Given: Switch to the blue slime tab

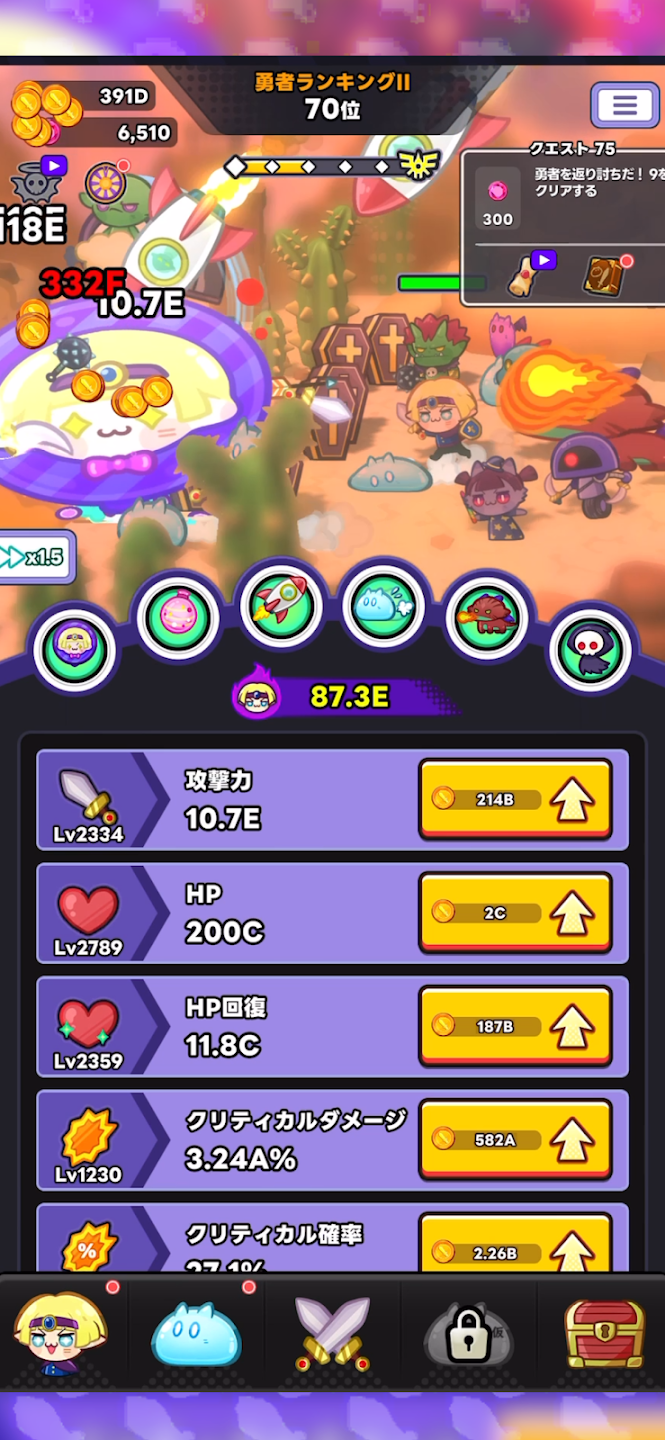Looking at the screenshot, I should tap(197, 1333).
